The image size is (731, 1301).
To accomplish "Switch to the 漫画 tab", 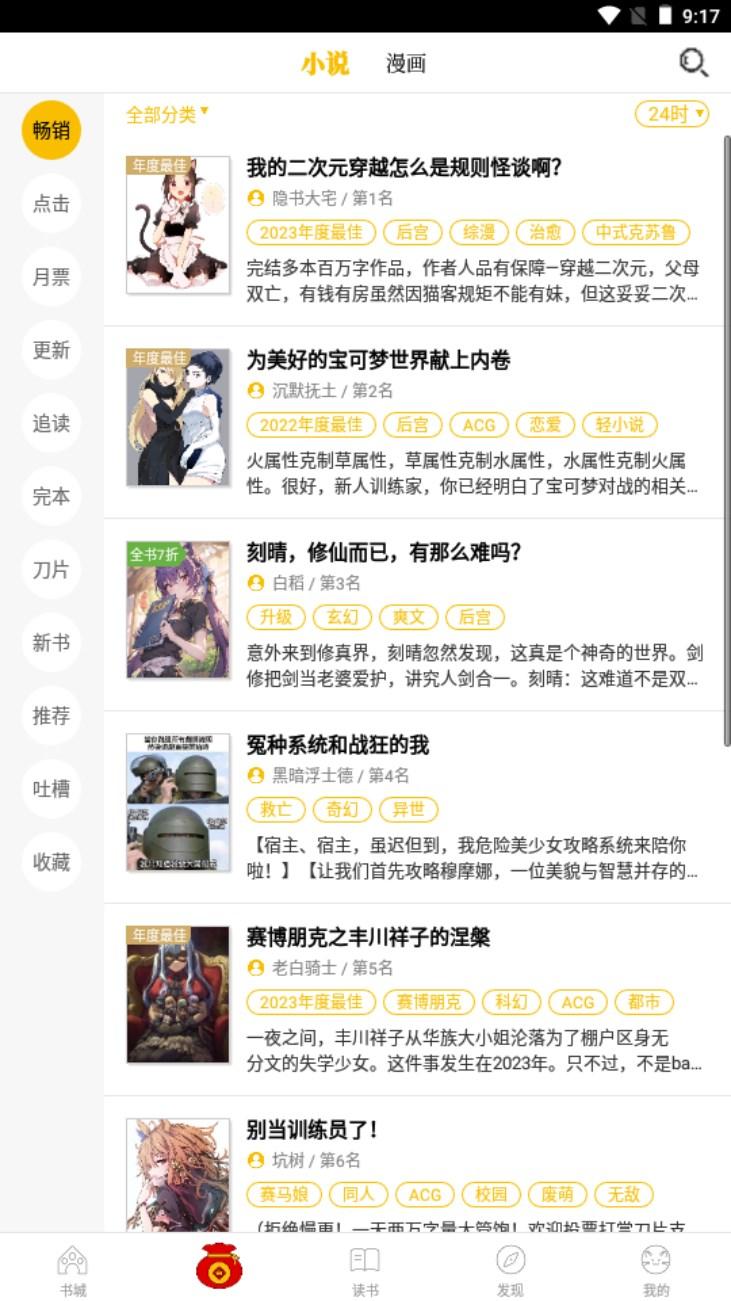I will coord(404,63).
